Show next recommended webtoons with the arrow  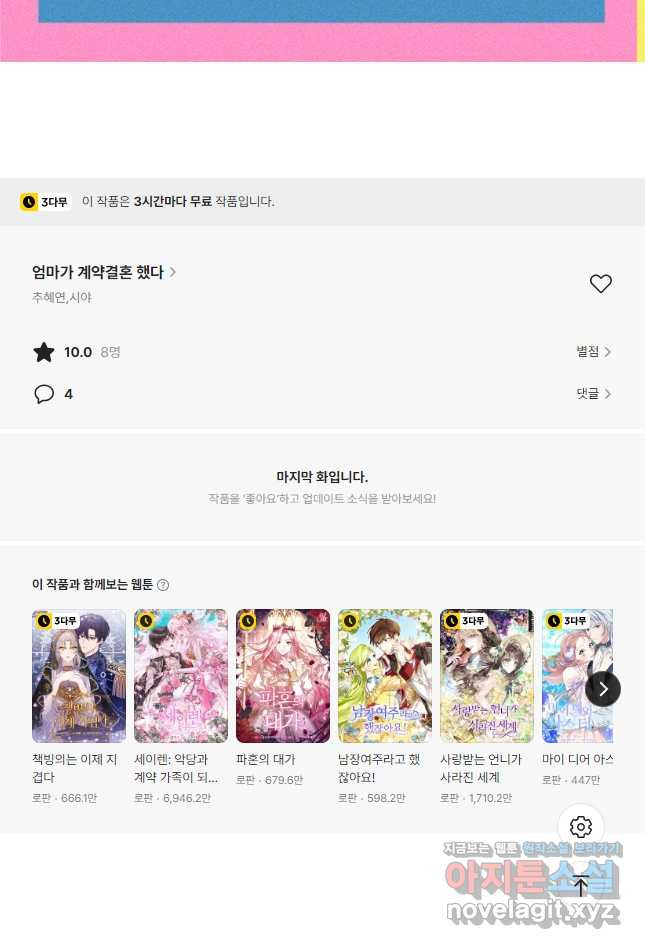click(x=603, y=689)
